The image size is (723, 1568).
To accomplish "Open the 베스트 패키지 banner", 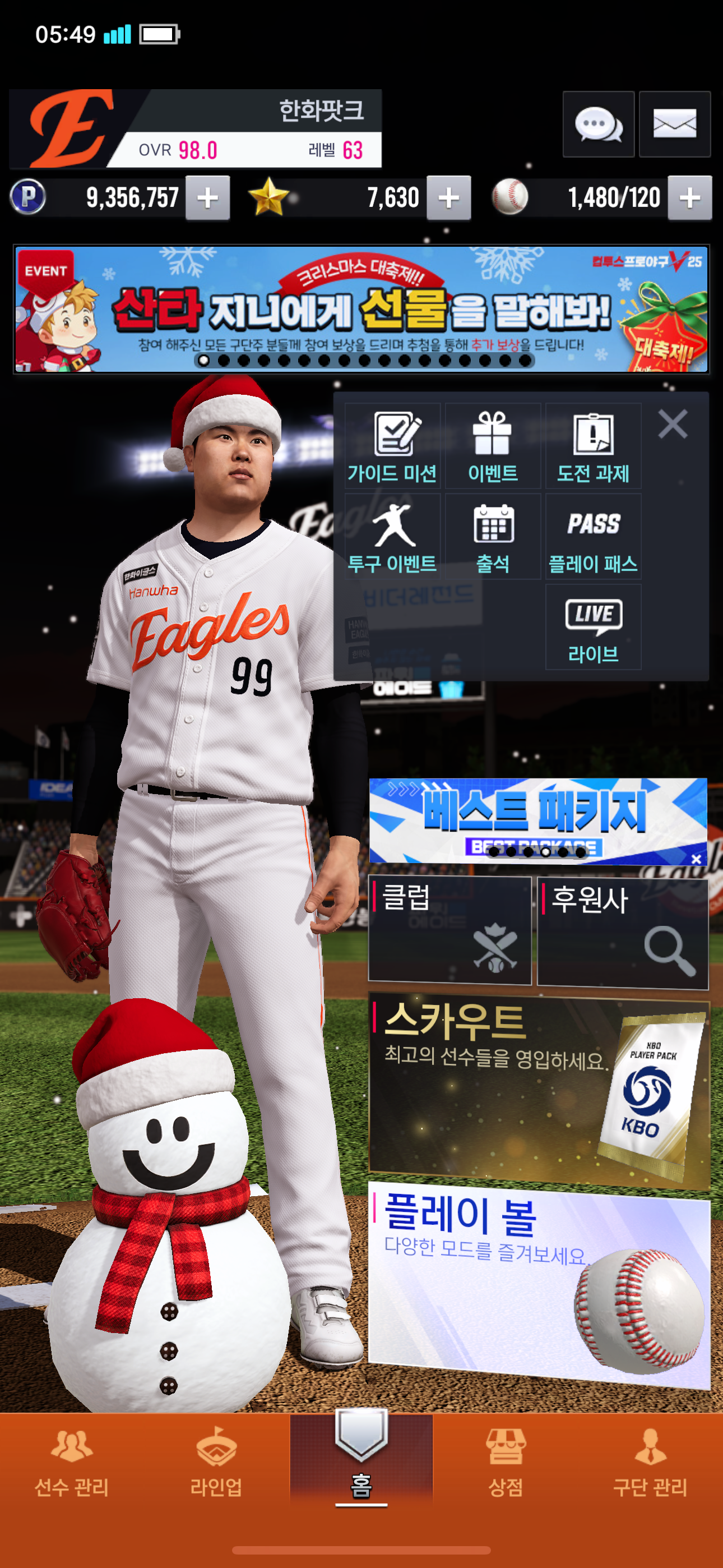I will click(x=538, y=820).
